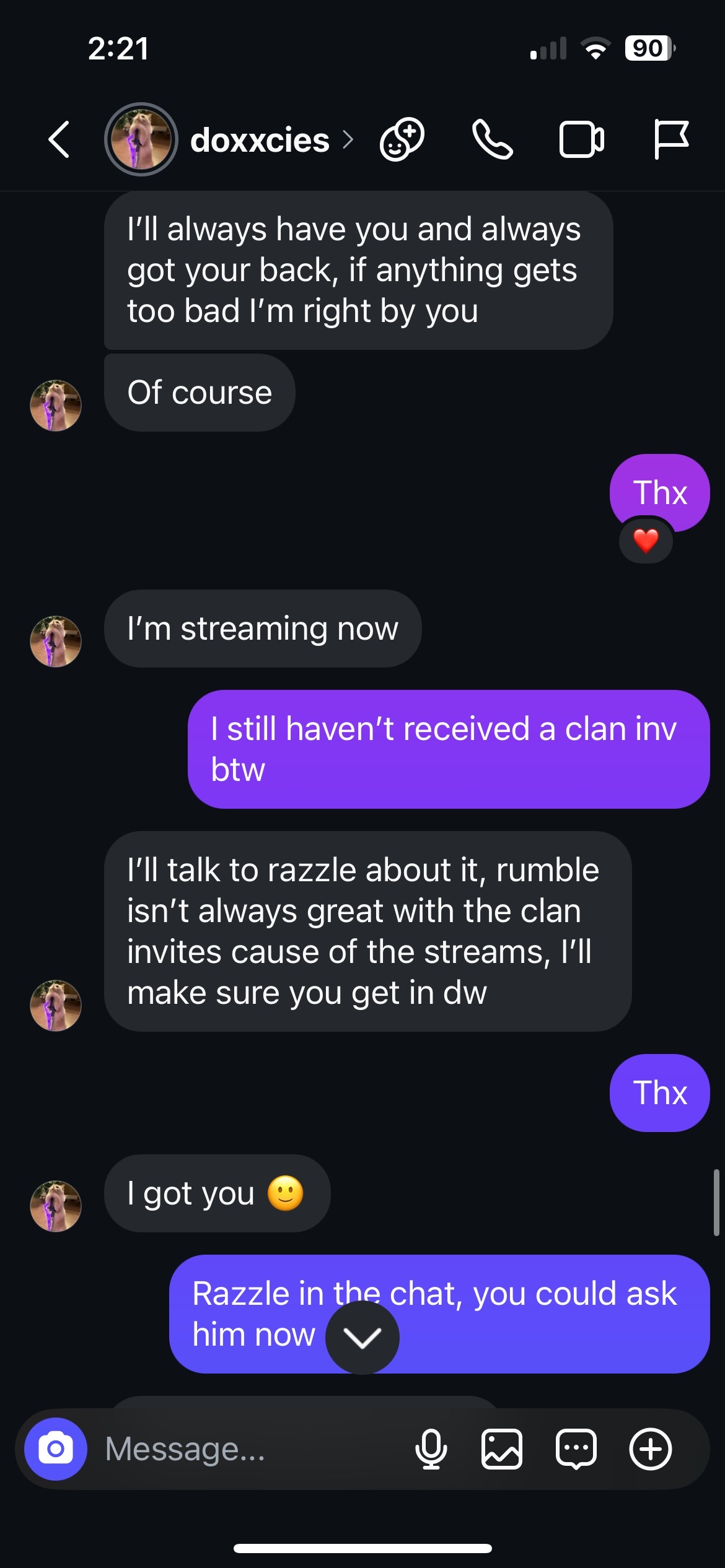Image resolution: width=725 pixels, height=1568 pixels.
Task: Open doxxcies profile from chat header
Action: pos(260,140)
